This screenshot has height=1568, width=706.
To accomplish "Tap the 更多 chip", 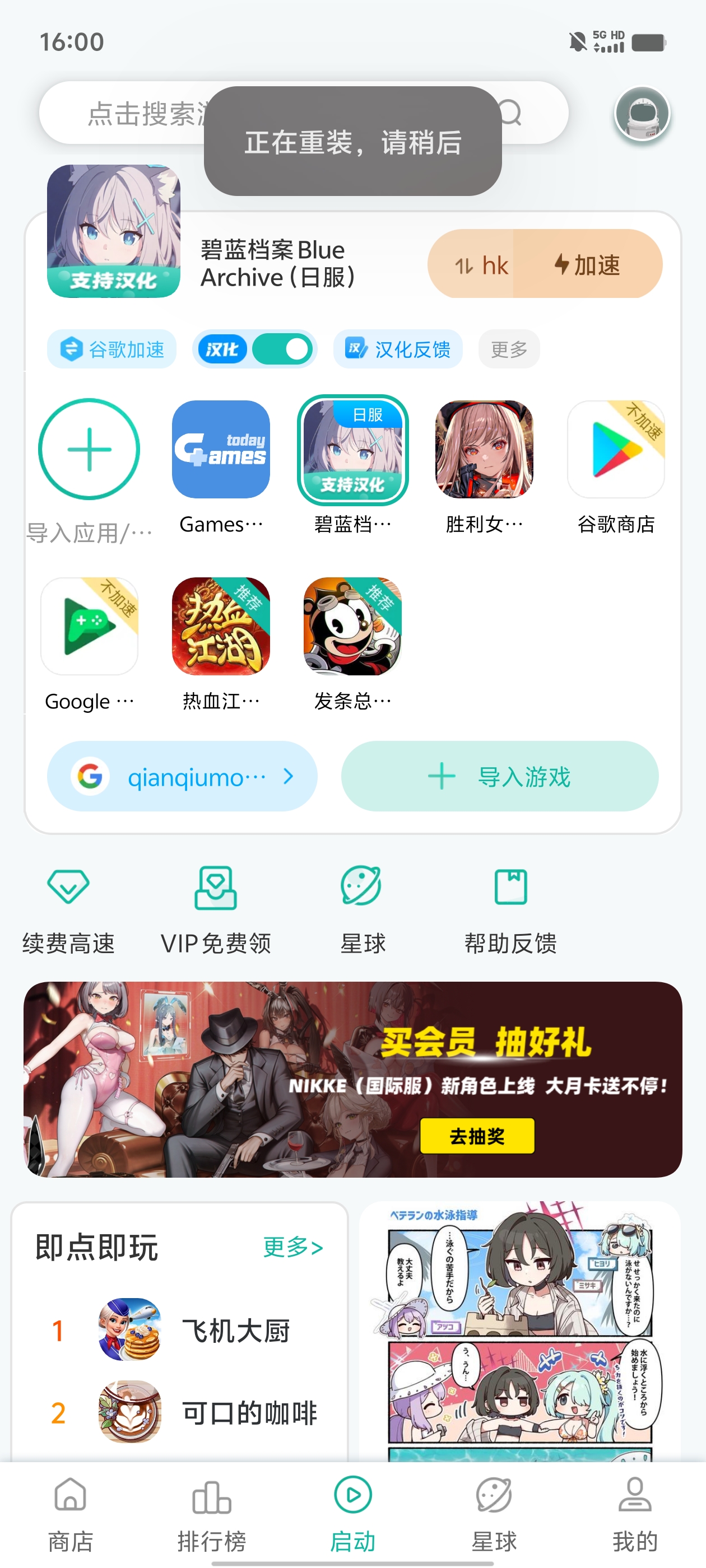I will click(509, 349).
